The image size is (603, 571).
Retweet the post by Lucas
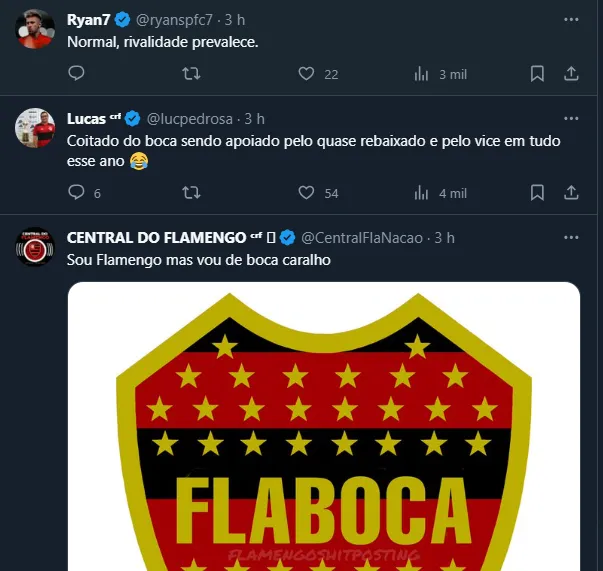(191, 193)
